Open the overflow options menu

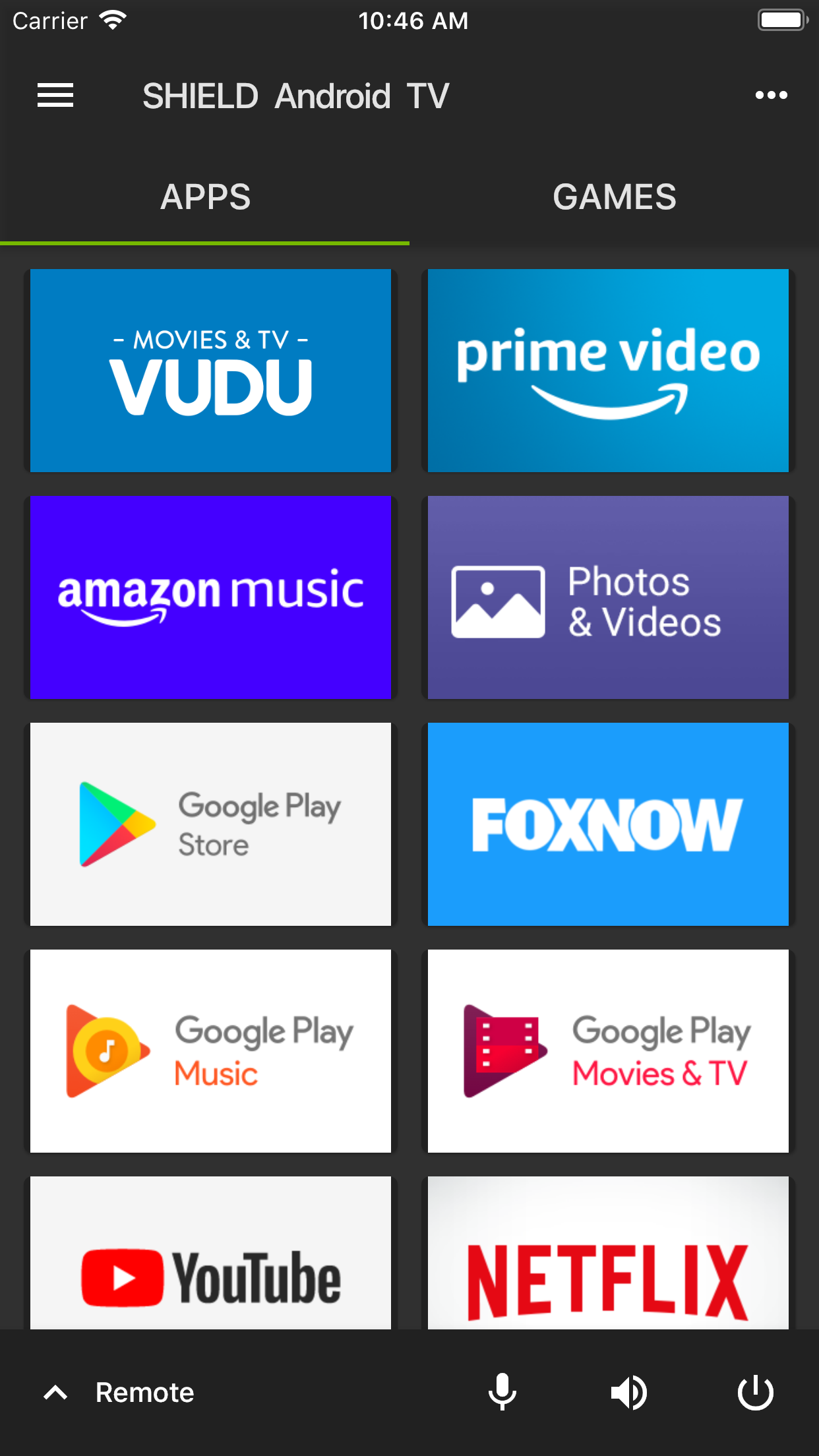(x=772, y=94)
